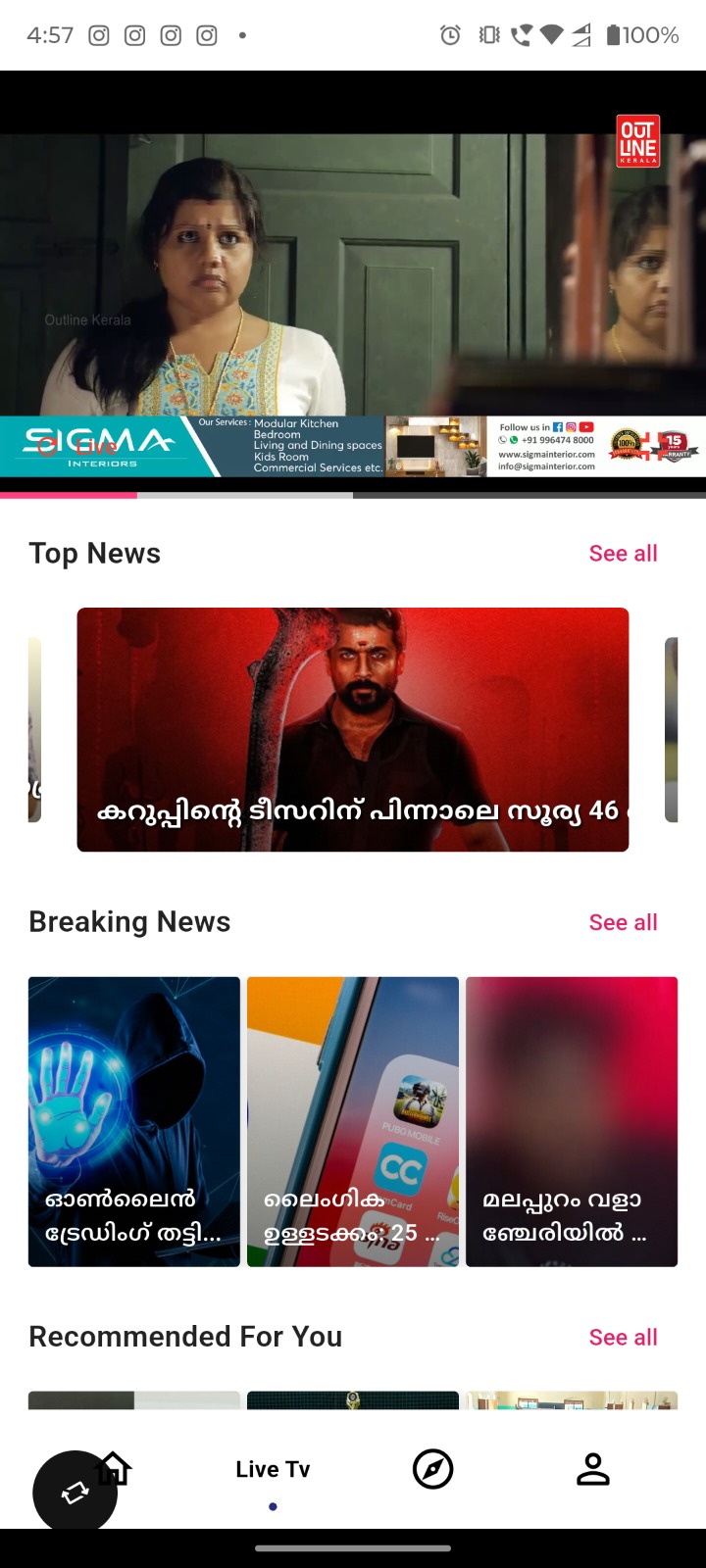Open the online trading scam article

[x=134, y=1121]
